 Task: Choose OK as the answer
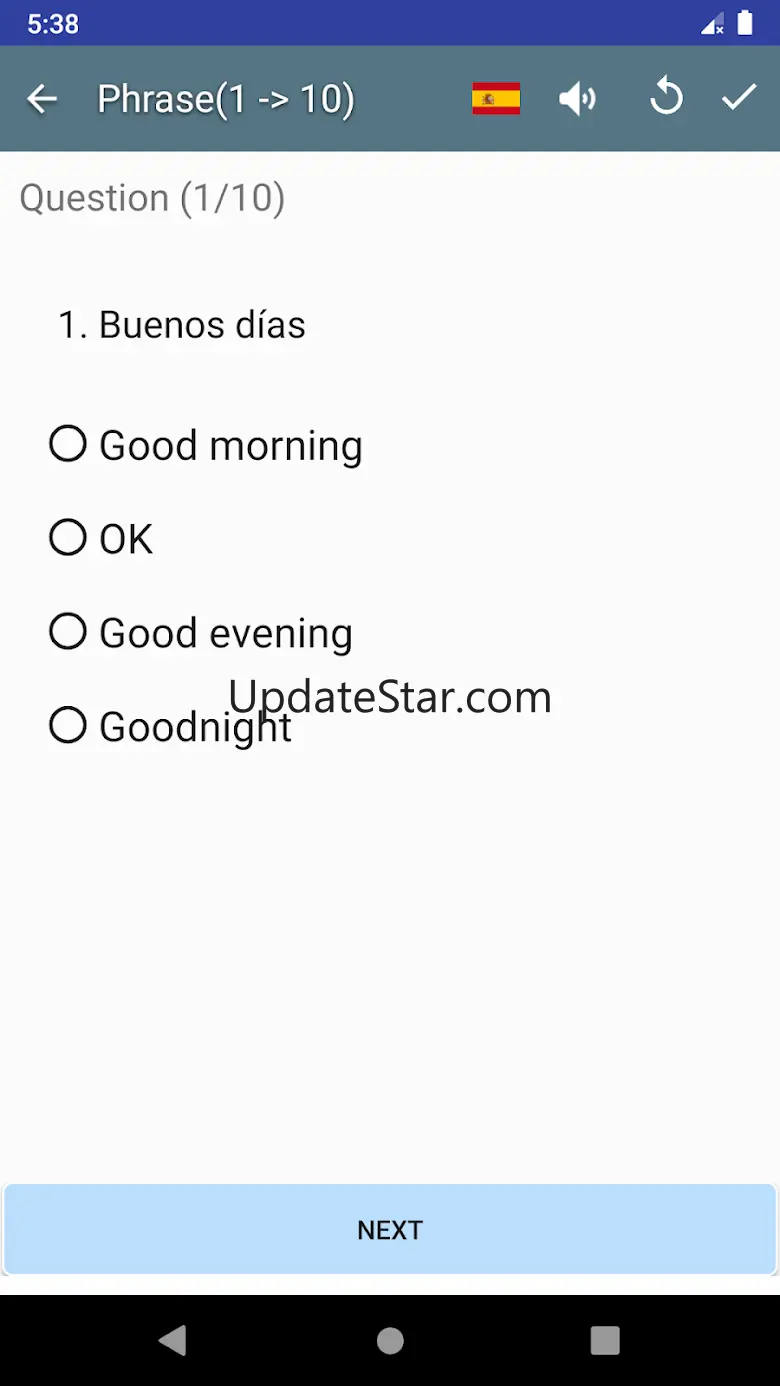(68, 538)
